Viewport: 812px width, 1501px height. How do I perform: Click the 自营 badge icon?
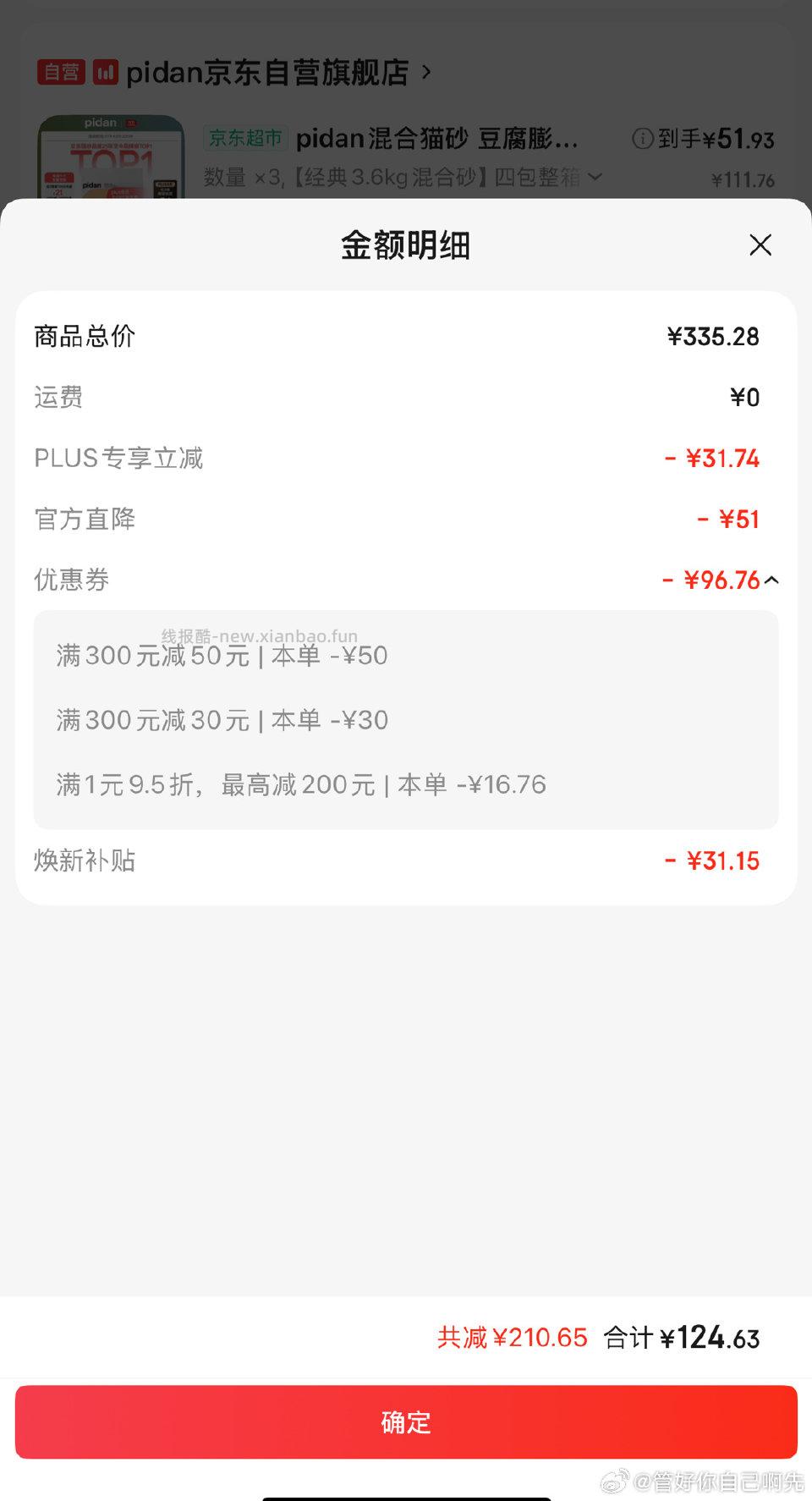[x=61, y=73]
